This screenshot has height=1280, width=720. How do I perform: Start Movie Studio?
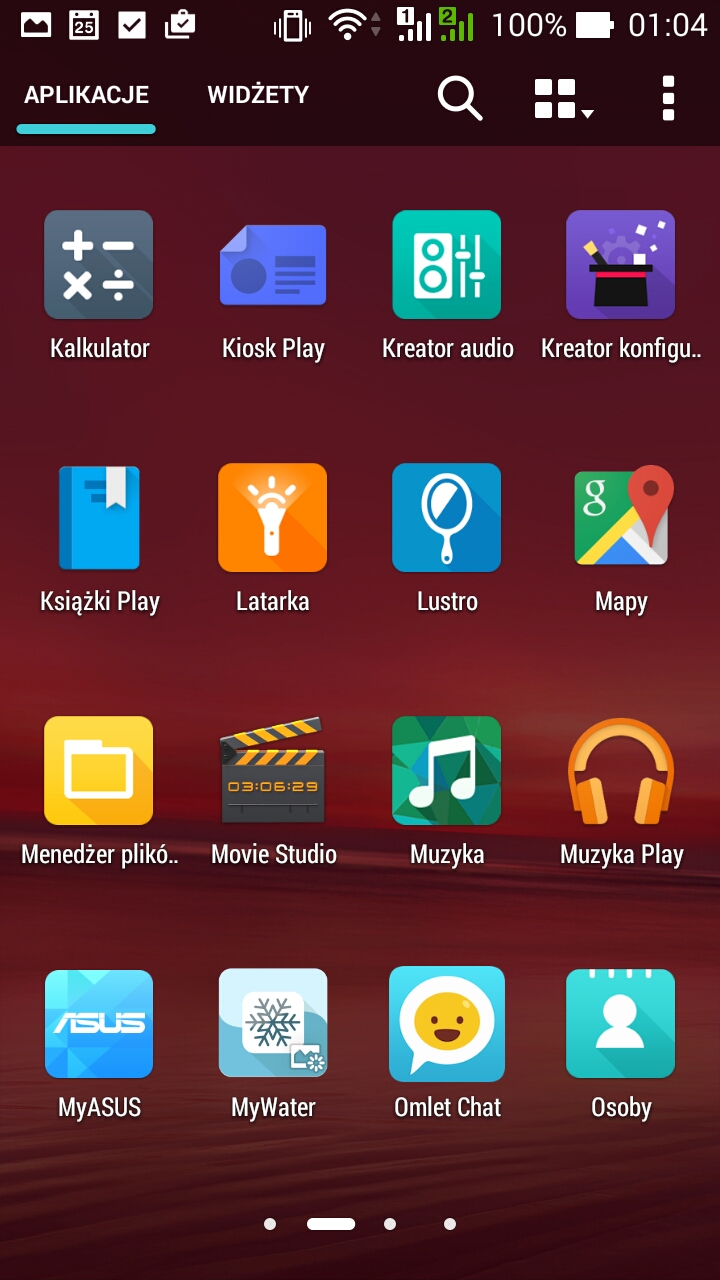point(273,771)
